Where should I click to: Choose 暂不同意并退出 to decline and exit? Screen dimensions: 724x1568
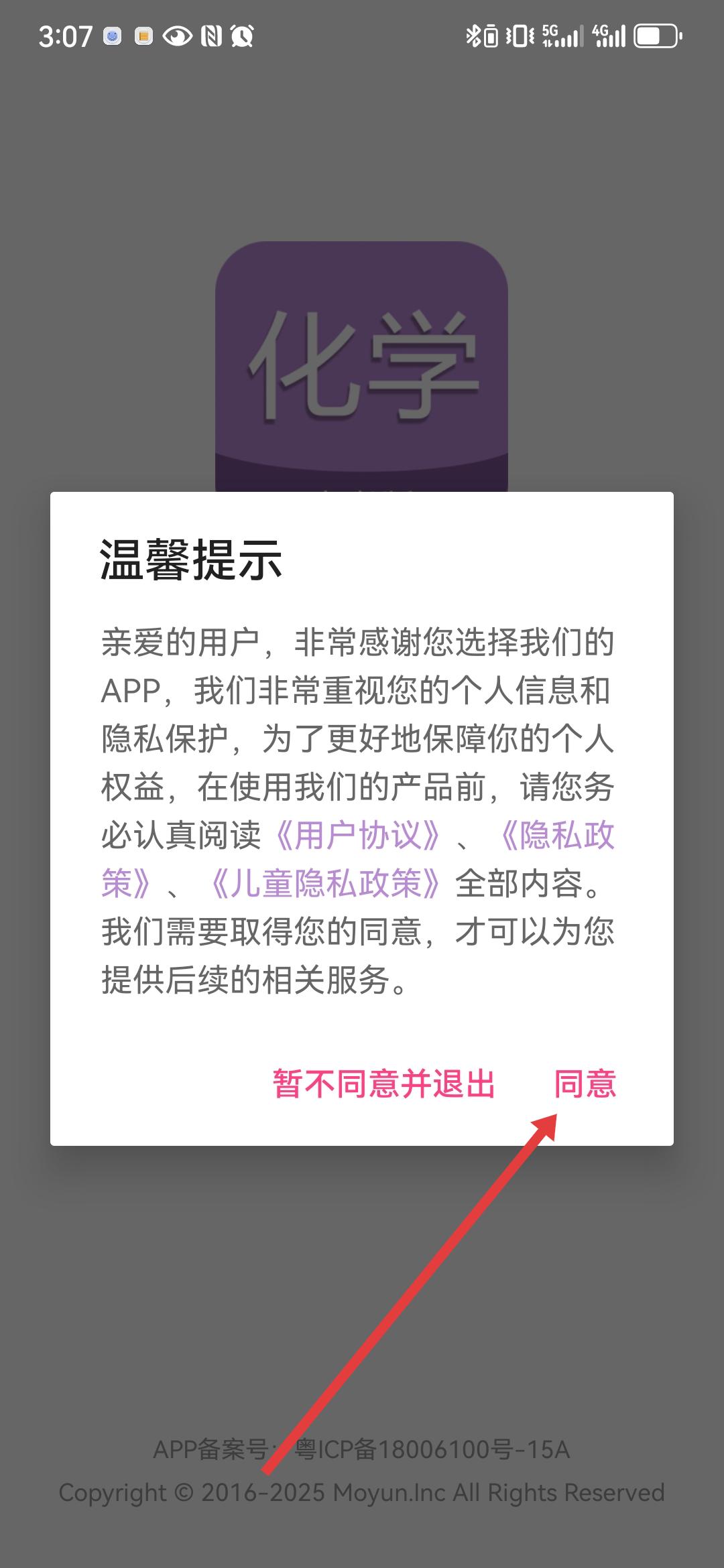384,1084
